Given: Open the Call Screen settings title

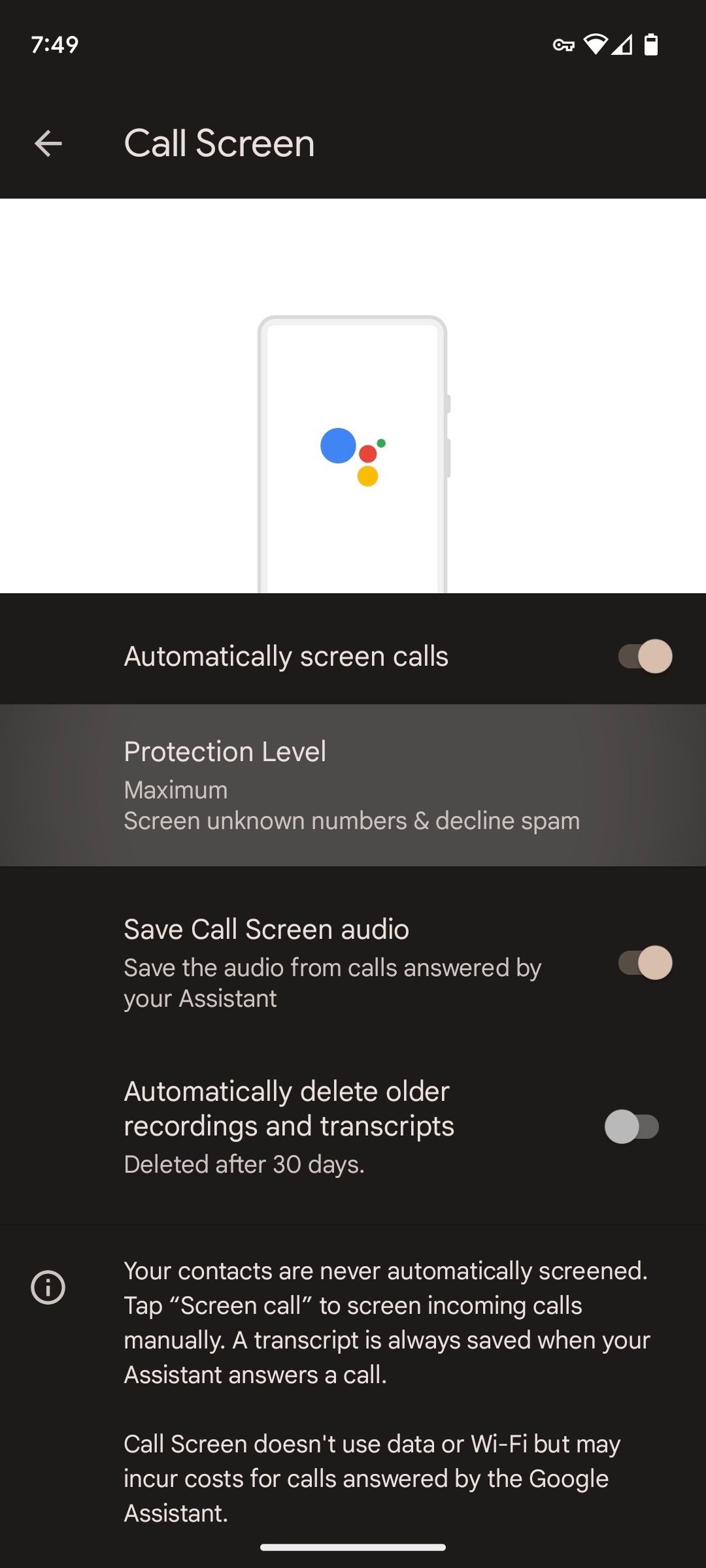Looking at the screenshot, I should 220,144.
